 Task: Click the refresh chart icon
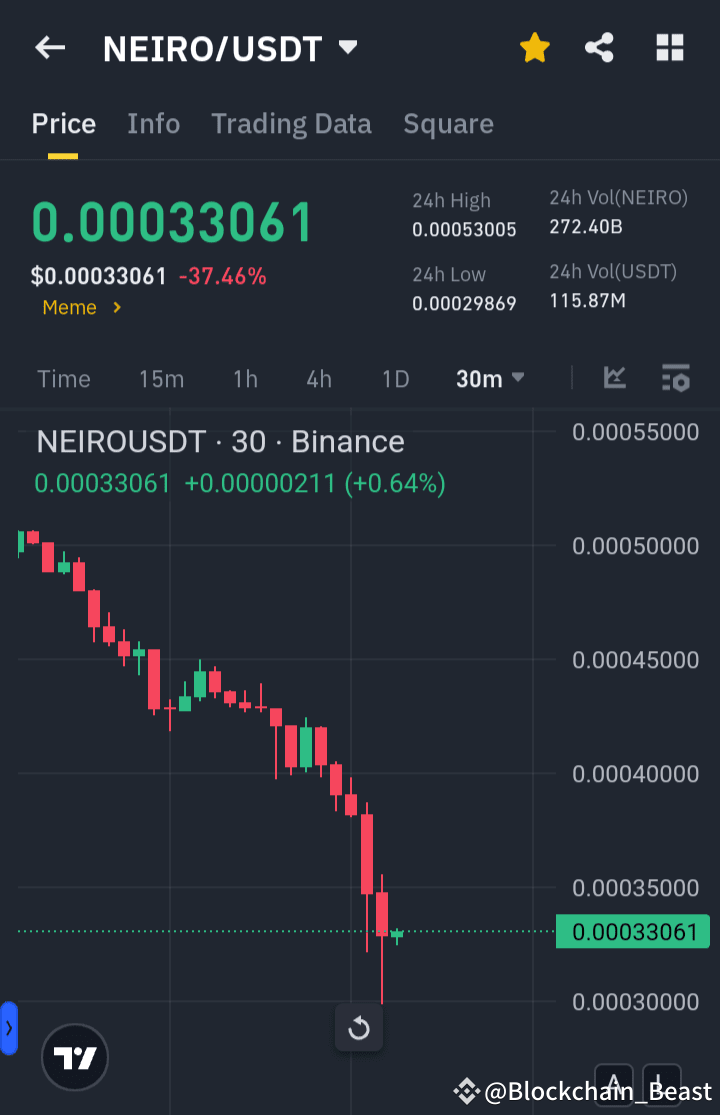359,1028
